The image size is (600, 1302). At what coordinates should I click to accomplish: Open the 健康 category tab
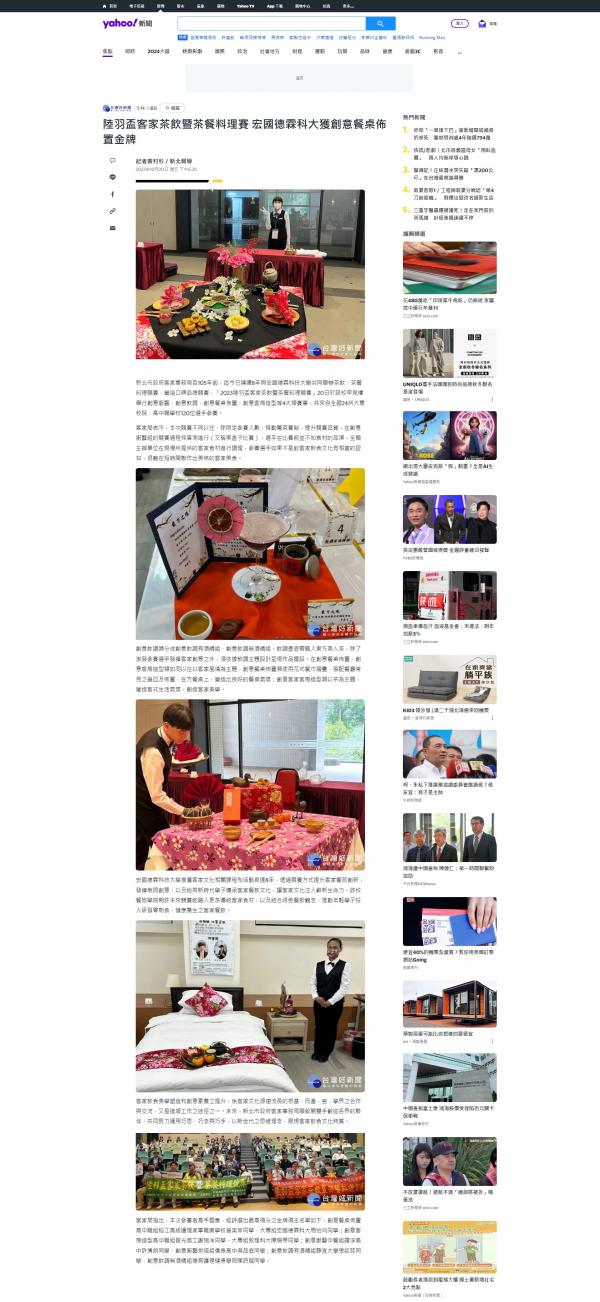click(387, 50)
